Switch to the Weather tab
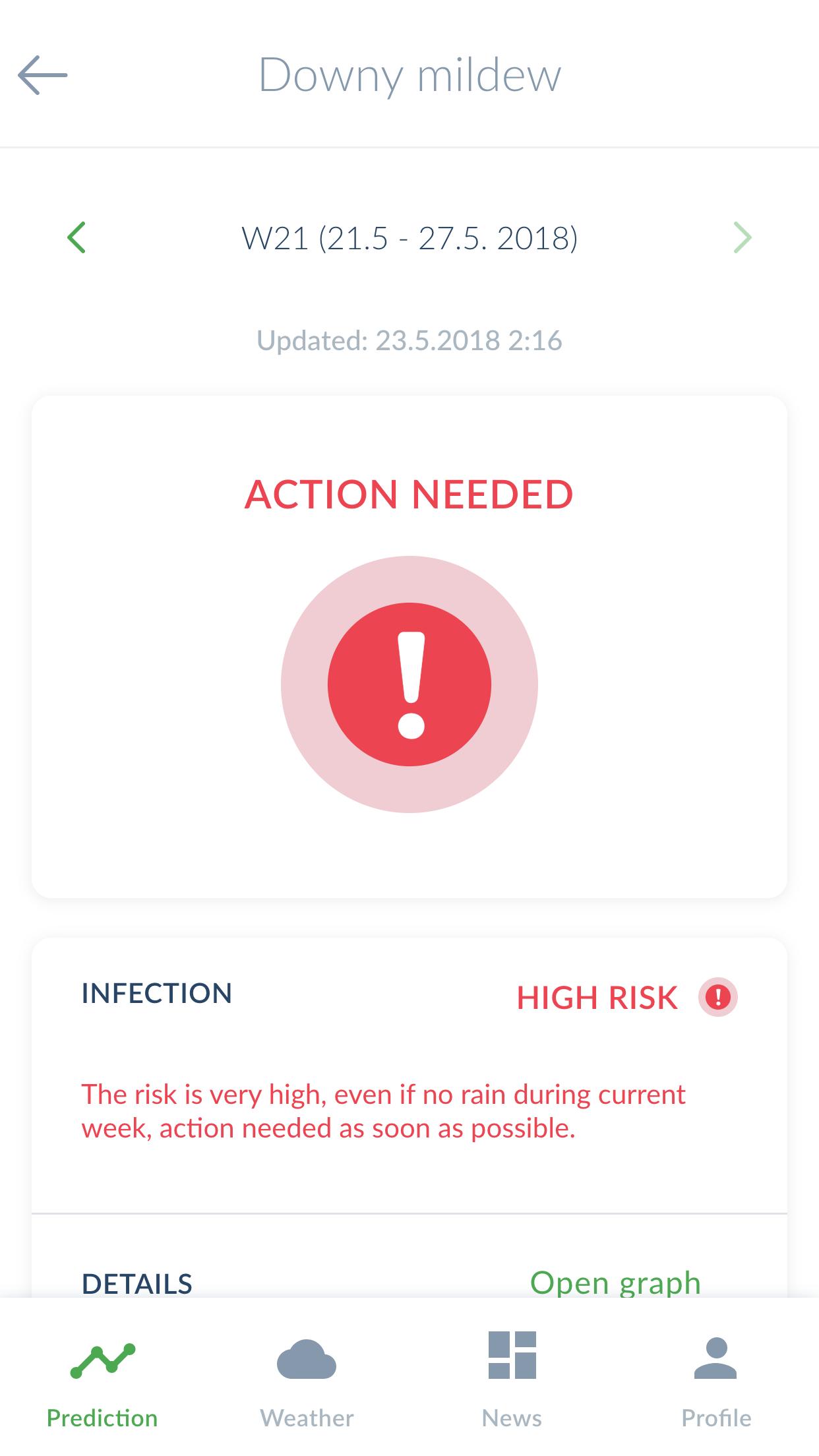The height and width of the screenshot is (1456, 819). point(307,1380)
